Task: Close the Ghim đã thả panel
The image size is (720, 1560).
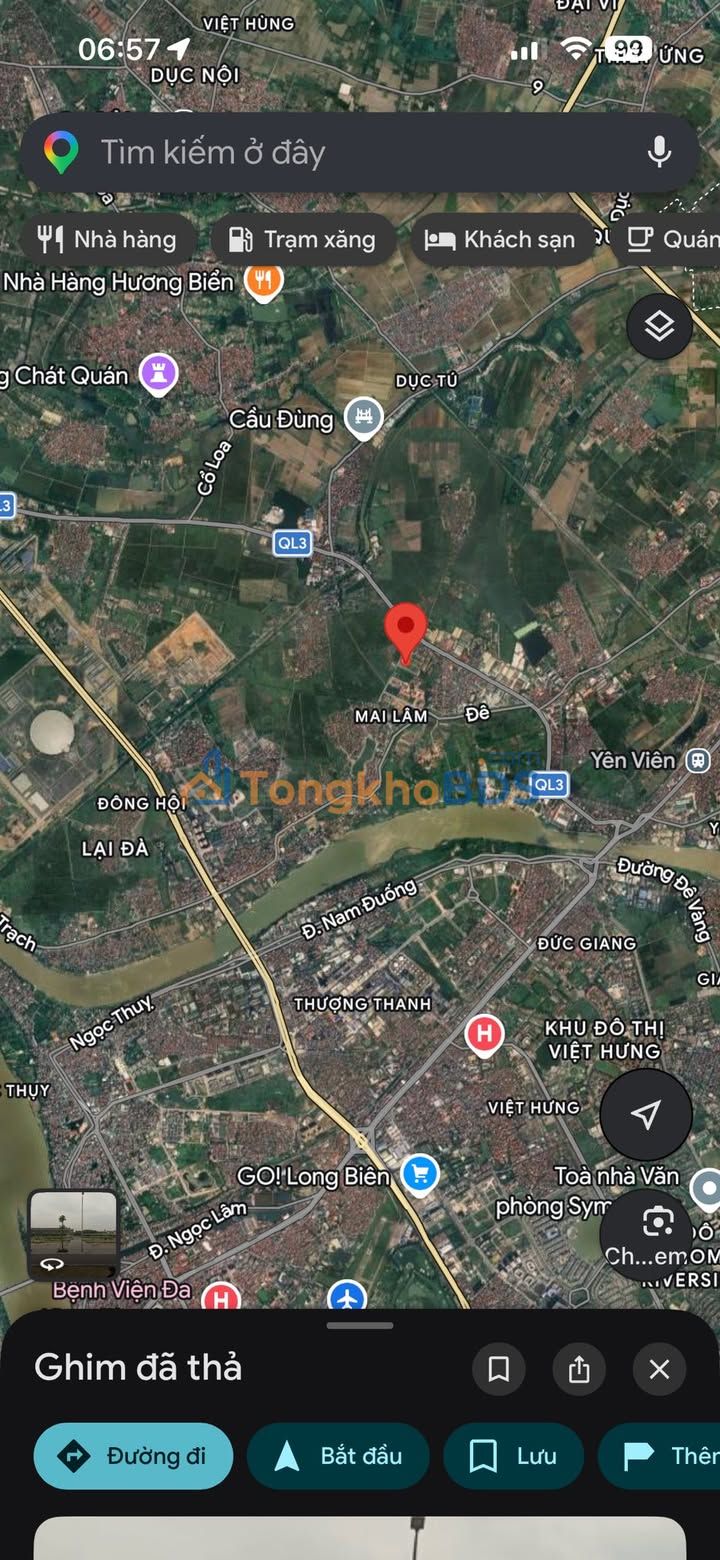Action: pyautogui.click(x=659, y=1369)
